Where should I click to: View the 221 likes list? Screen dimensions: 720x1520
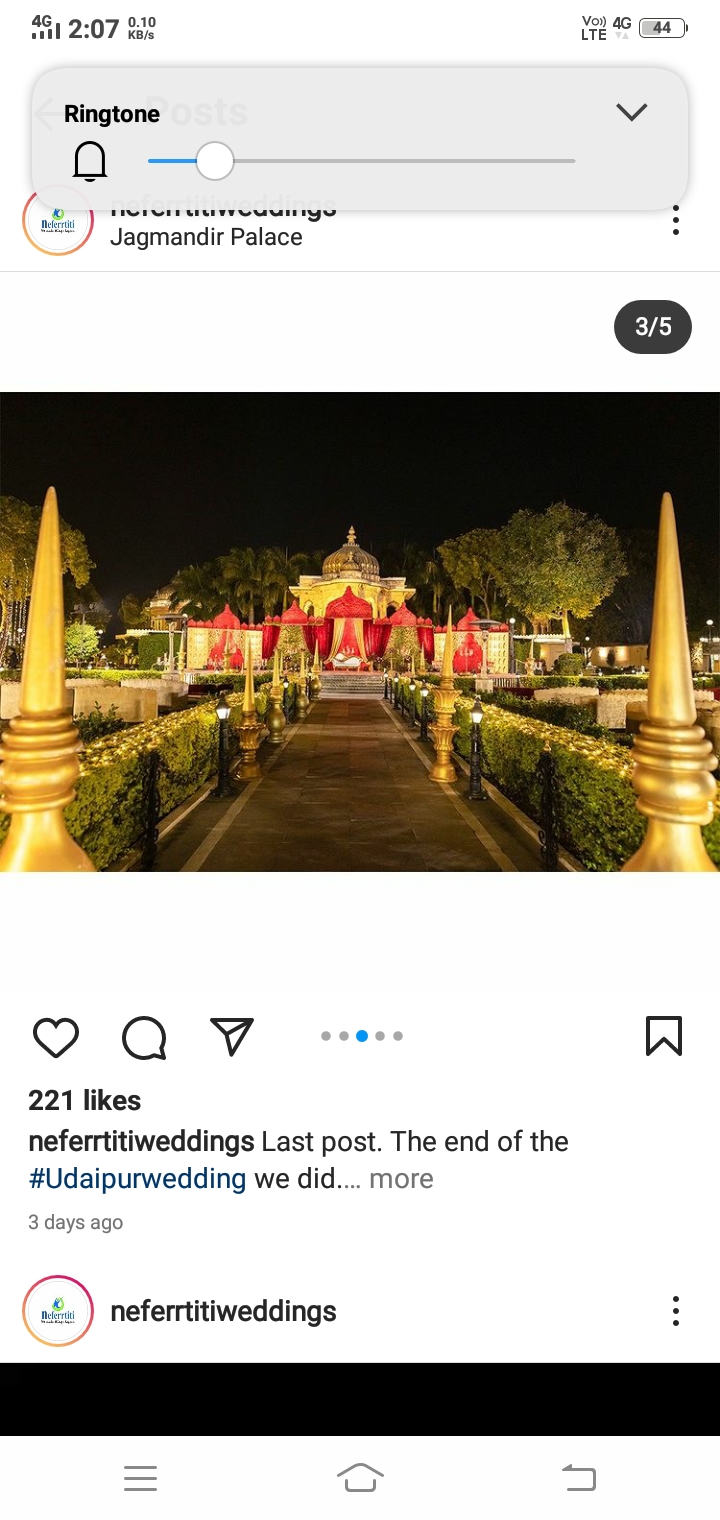85,1100
